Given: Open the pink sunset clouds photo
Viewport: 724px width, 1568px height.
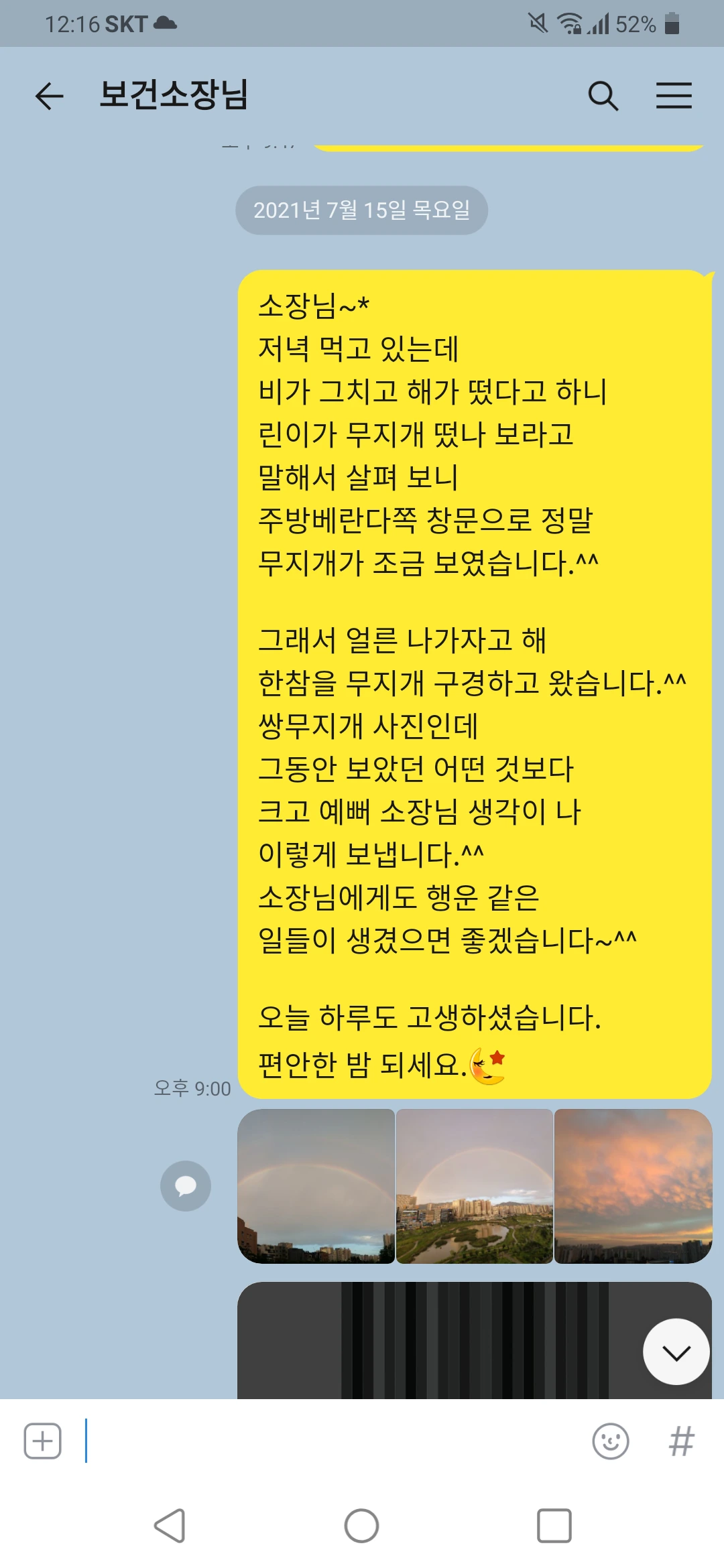Looking at the screenshot, I should click(633, 1186).
